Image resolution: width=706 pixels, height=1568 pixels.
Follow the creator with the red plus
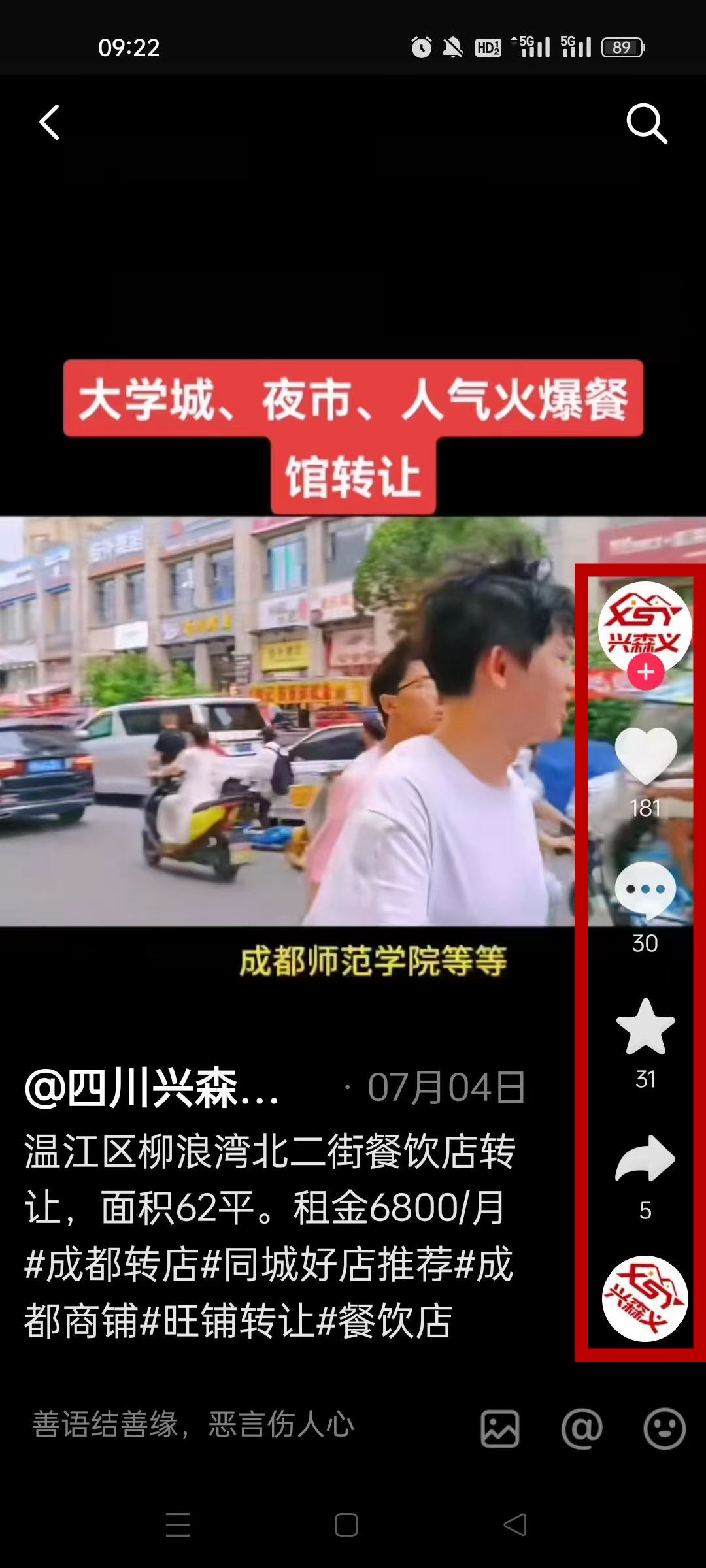646,672
